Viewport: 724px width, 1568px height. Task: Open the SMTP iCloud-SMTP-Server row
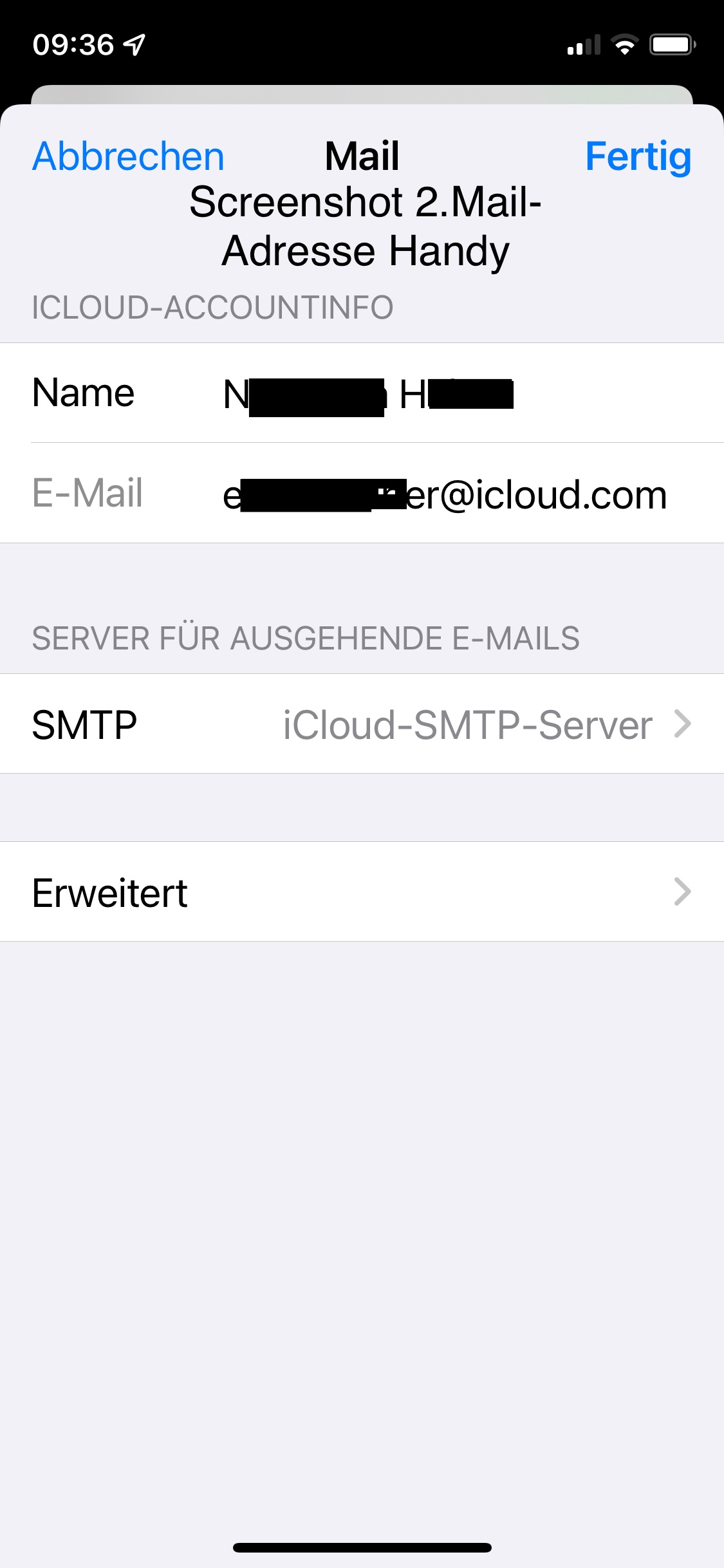click(x=362, y=724)
